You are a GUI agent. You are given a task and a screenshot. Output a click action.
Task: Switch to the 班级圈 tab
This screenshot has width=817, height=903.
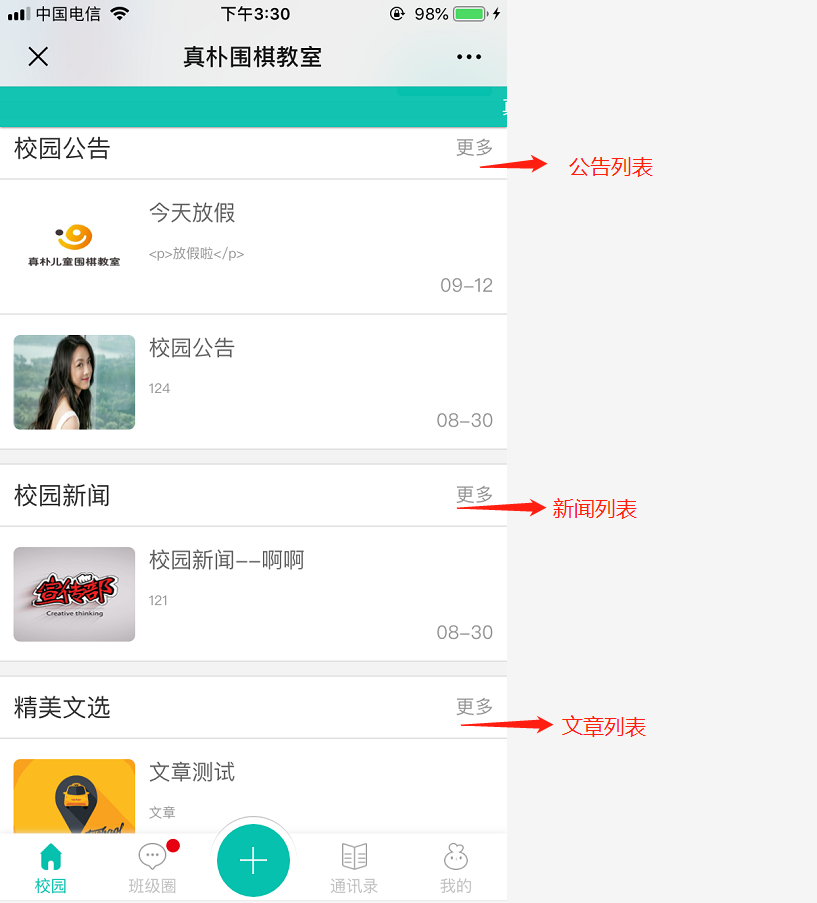[x=152, y=868]
